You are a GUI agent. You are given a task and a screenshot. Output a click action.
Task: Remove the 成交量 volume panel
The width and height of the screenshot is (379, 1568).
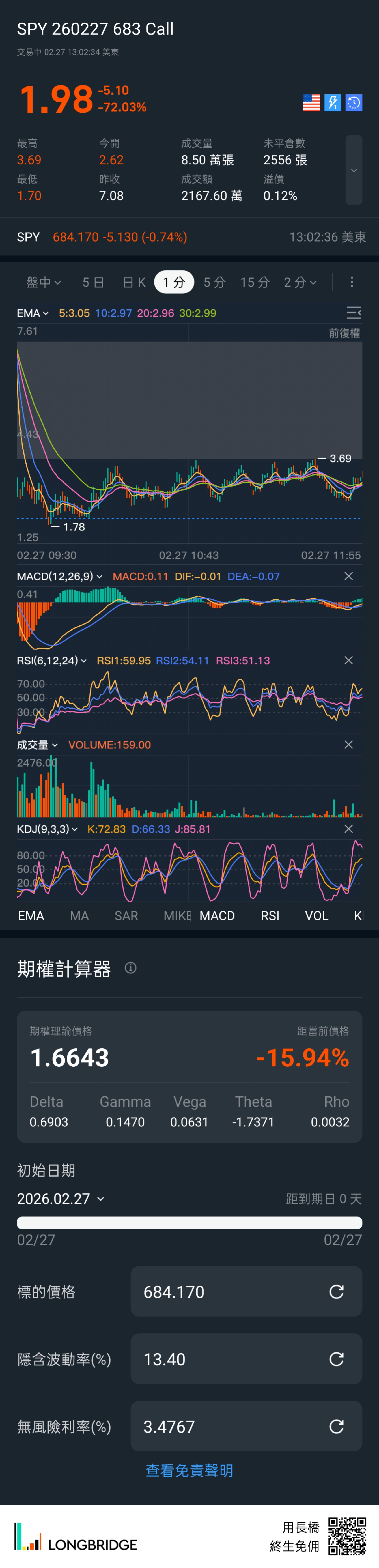pyautogui.click(x=349, y=744)
